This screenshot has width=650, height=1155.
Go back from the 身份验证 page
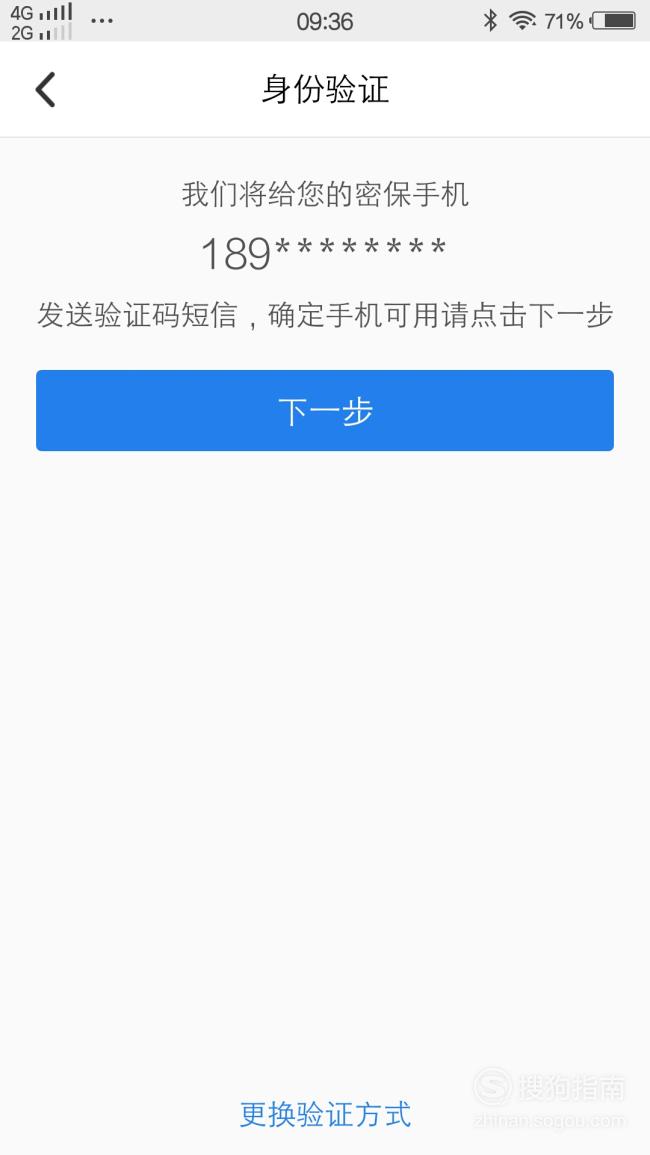45,90
